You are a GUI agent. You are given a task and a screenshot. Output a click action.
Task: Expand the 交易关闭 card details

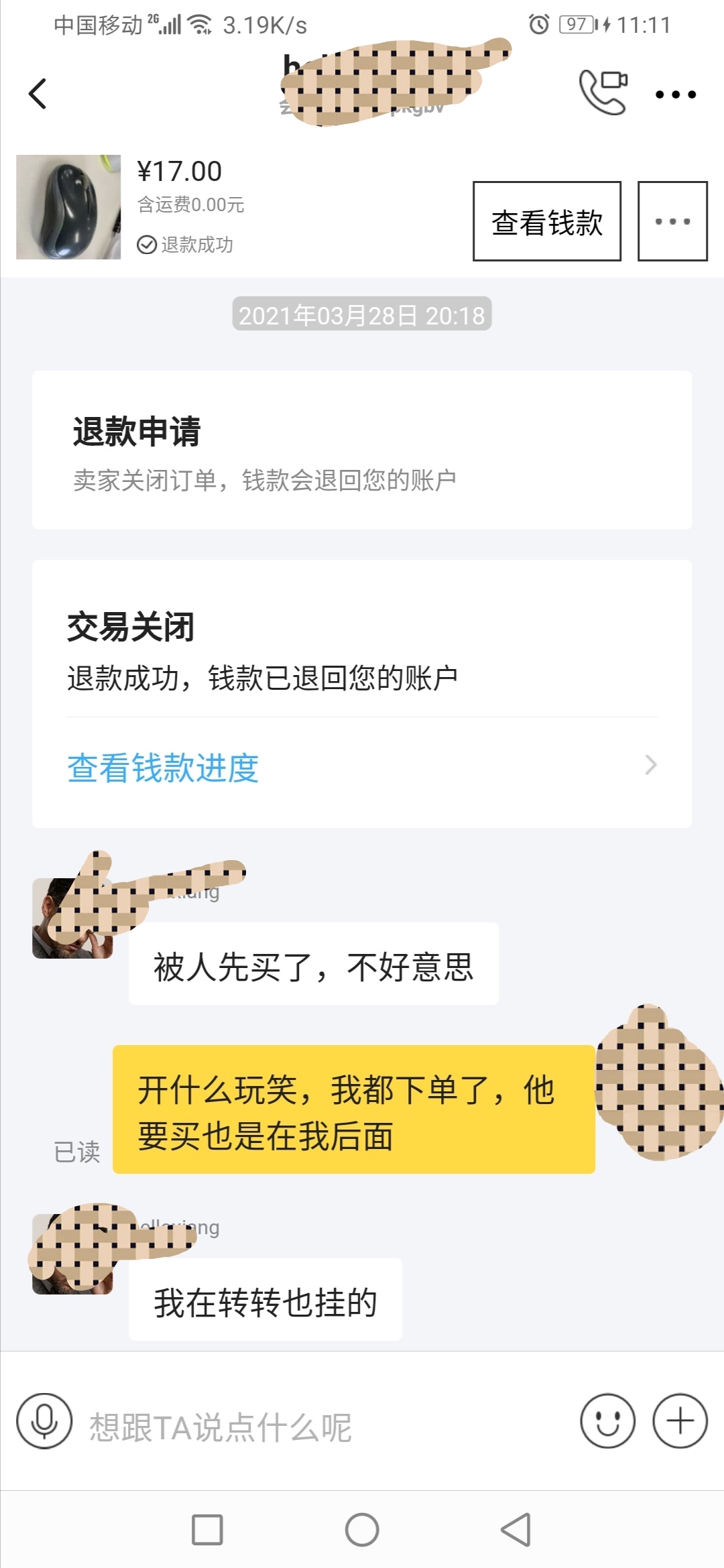[362, 677]
